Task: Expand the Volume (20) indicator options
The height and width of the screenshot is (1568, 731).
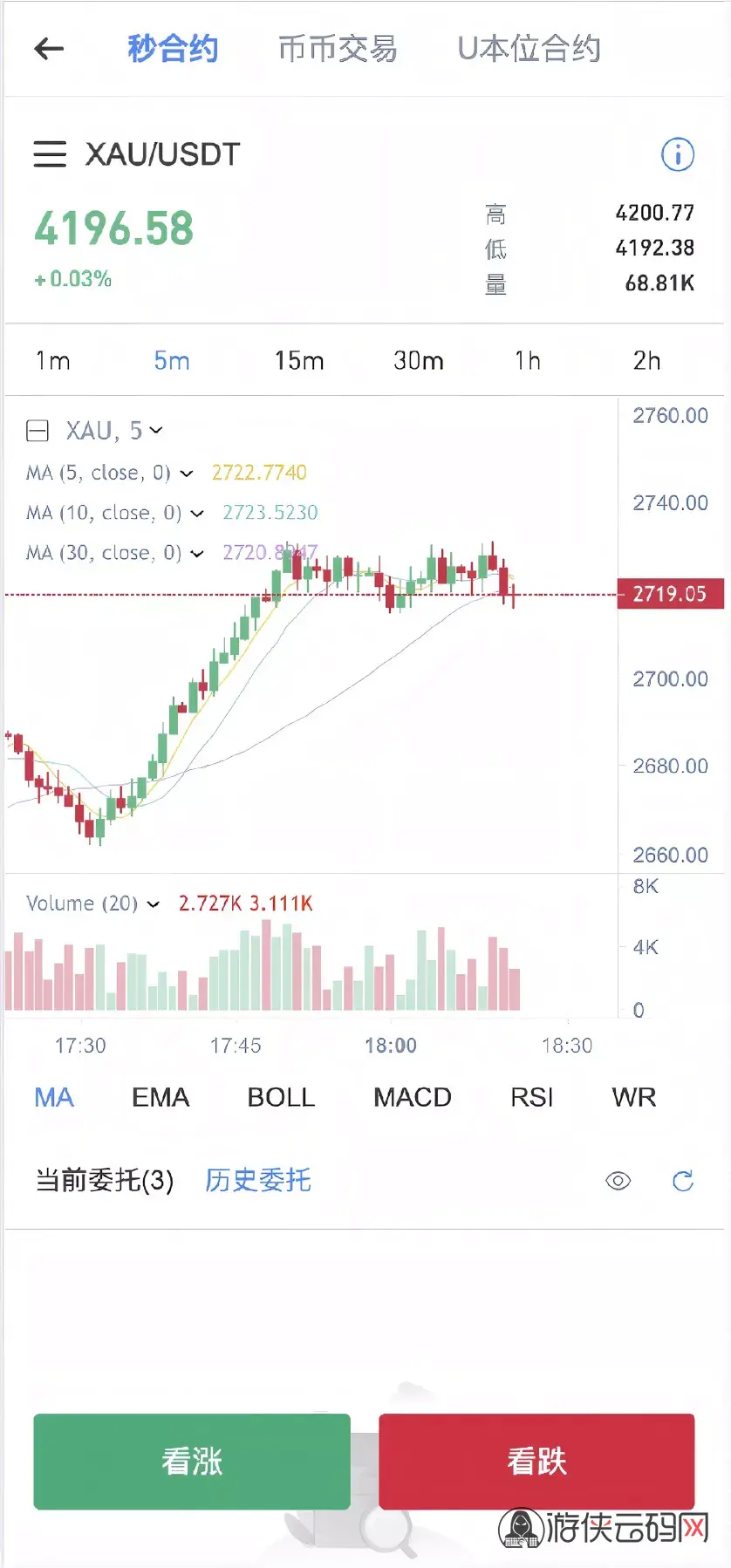Action: (x=154, y=903)
